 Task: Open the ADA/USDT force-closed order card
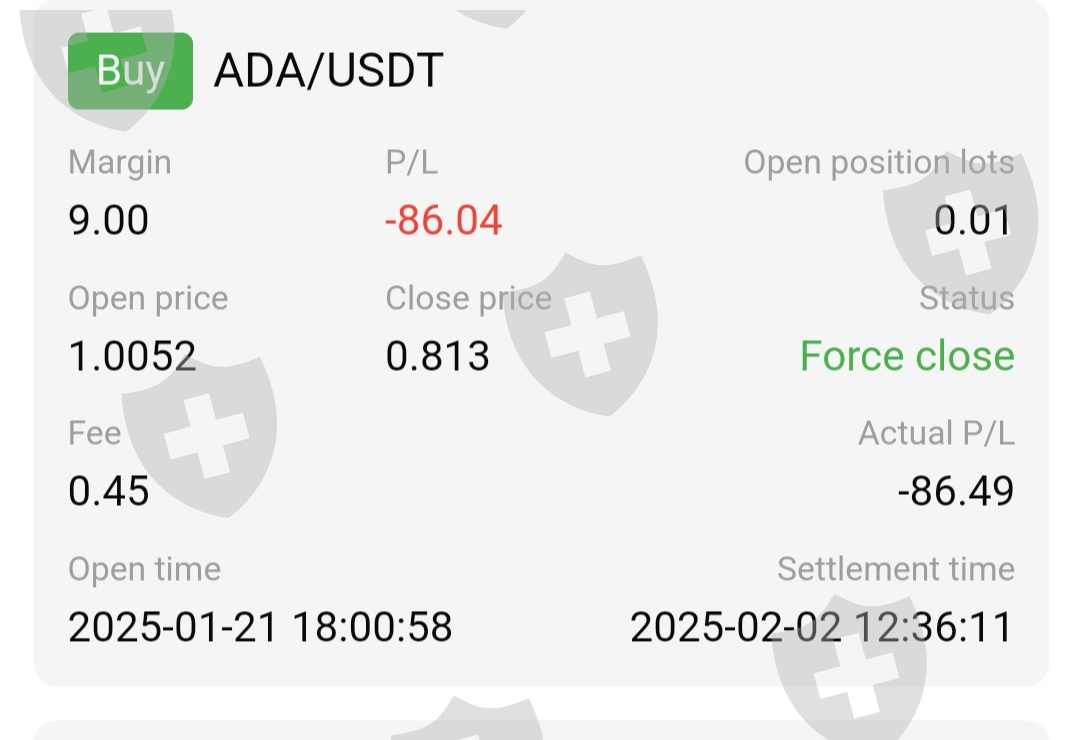(540, 340)
